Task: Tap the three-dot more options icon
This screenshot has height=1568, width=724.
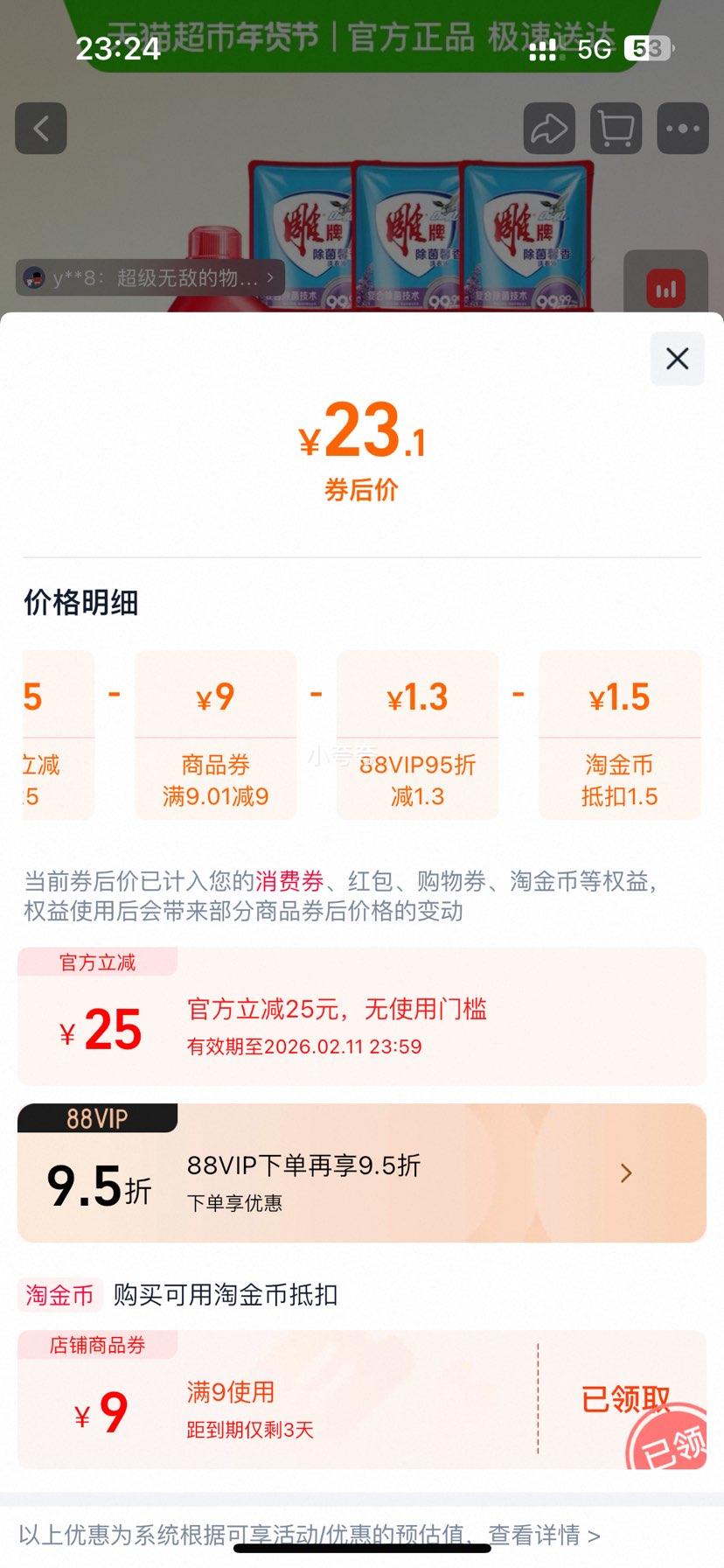Action: [682, 128]
